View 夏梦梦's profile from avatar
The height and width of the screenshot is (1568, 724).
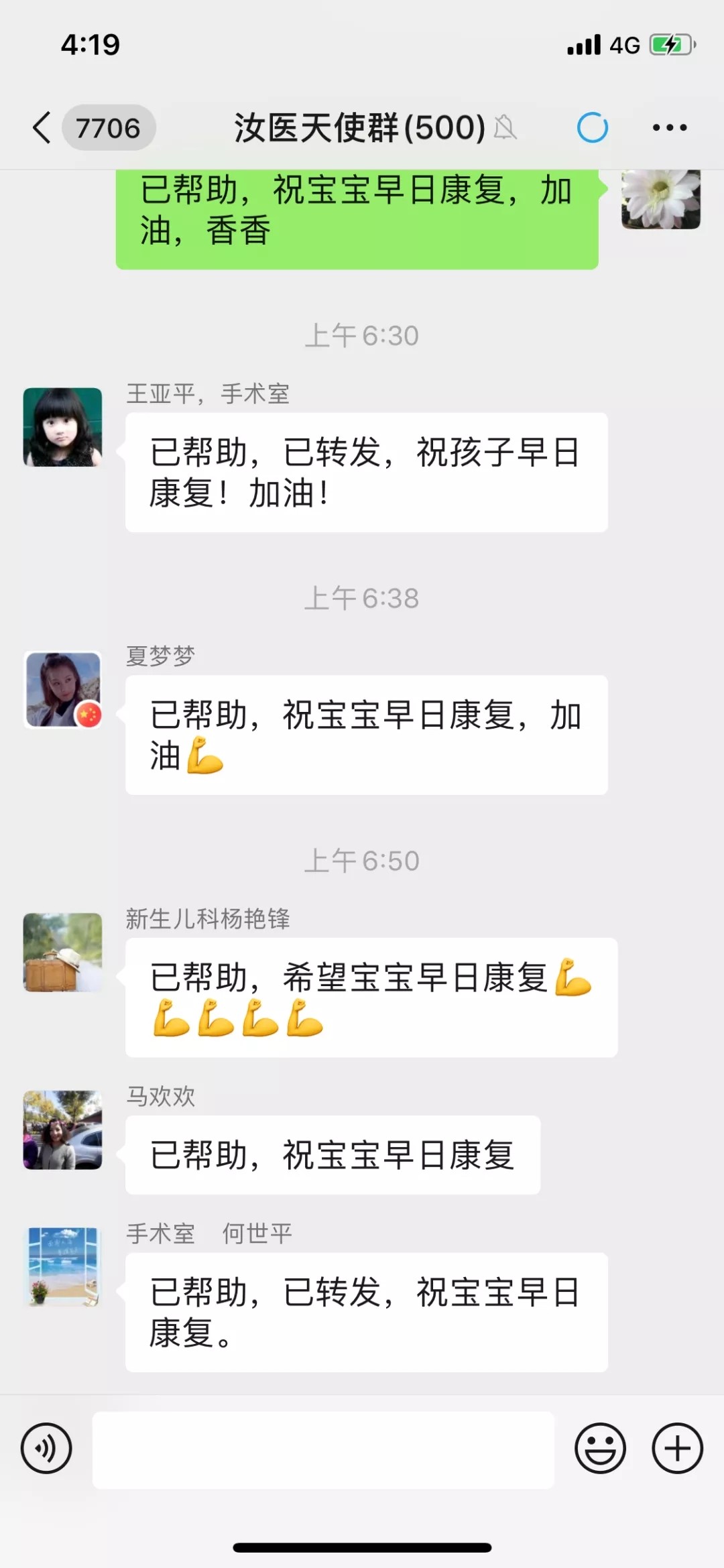(63, 690)
